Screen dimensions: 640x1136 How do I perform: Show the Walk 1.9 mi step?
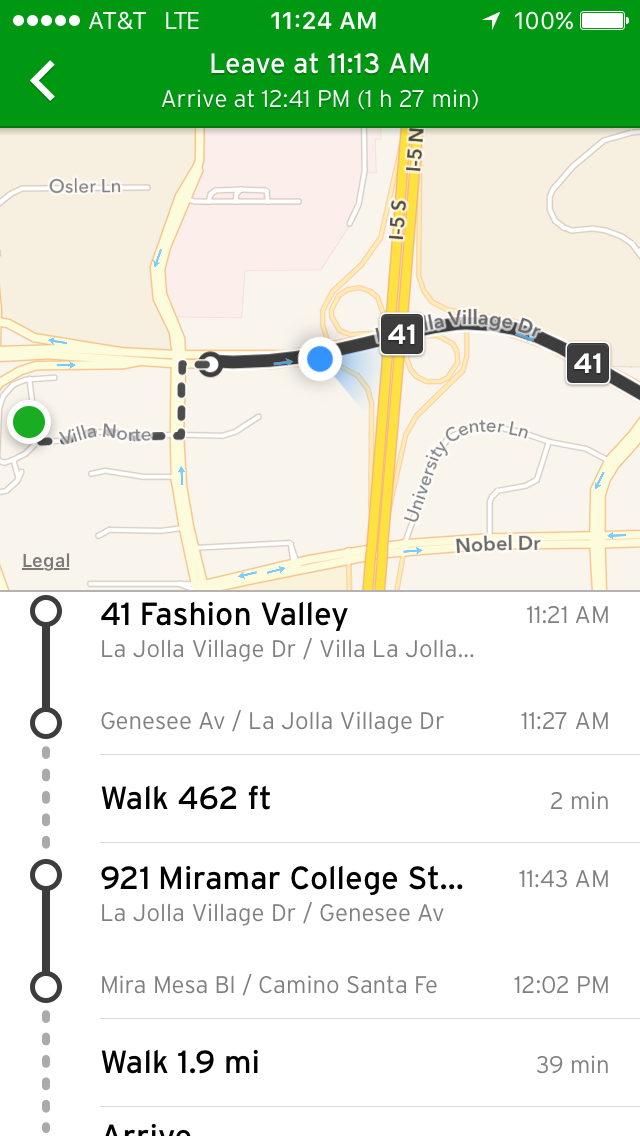[180, 1063]
